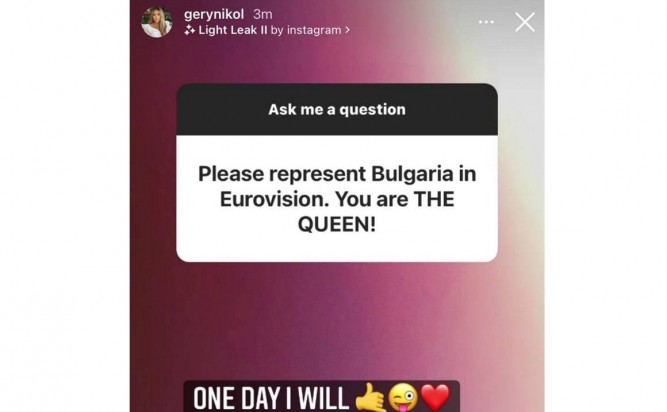Close the story viewer
This screenshot has height=412, width=667.
click(x=525, y=22)
